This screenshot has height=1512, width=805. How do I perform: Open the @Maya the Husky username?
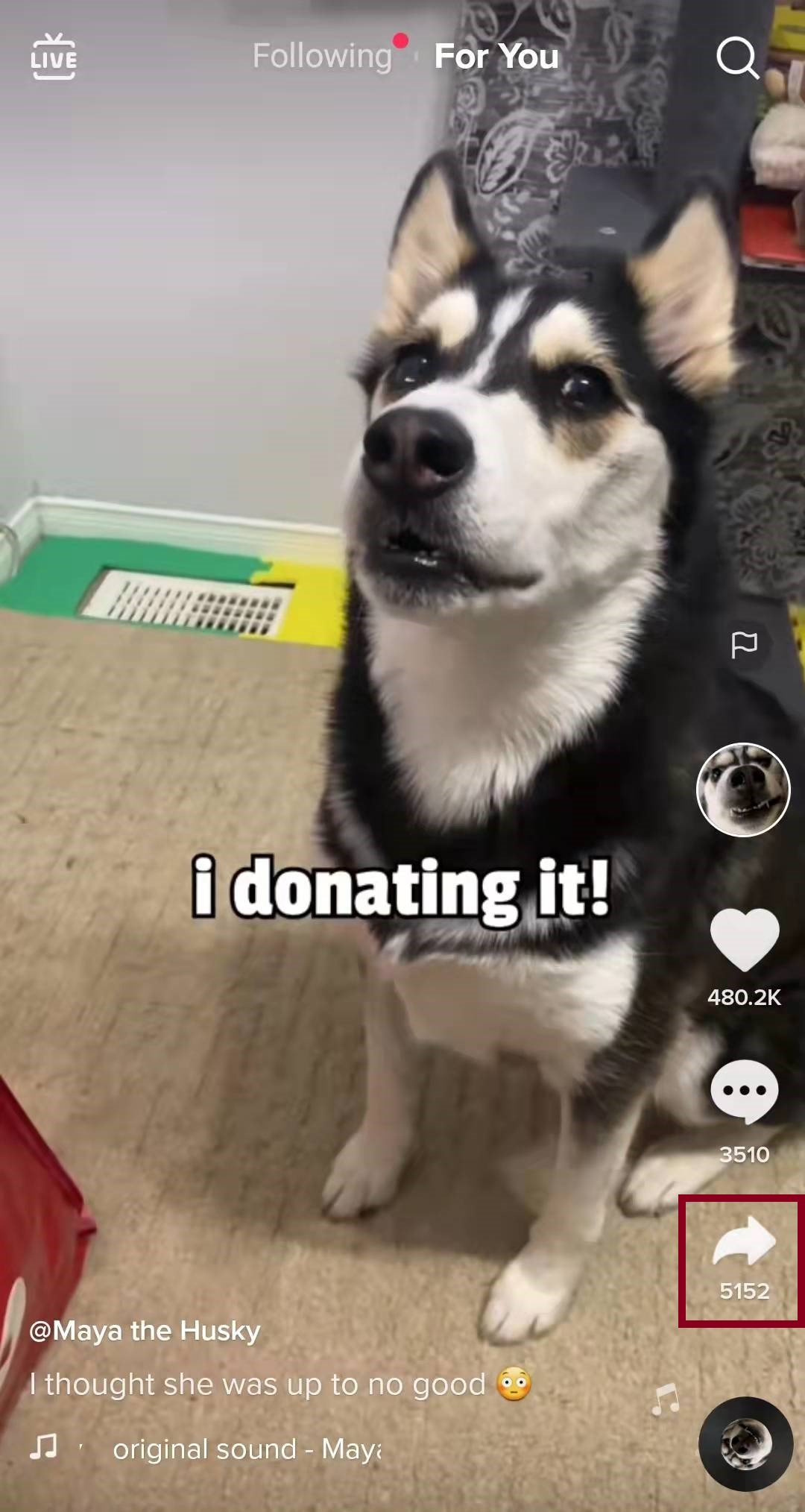click(x=145, y=1331)
